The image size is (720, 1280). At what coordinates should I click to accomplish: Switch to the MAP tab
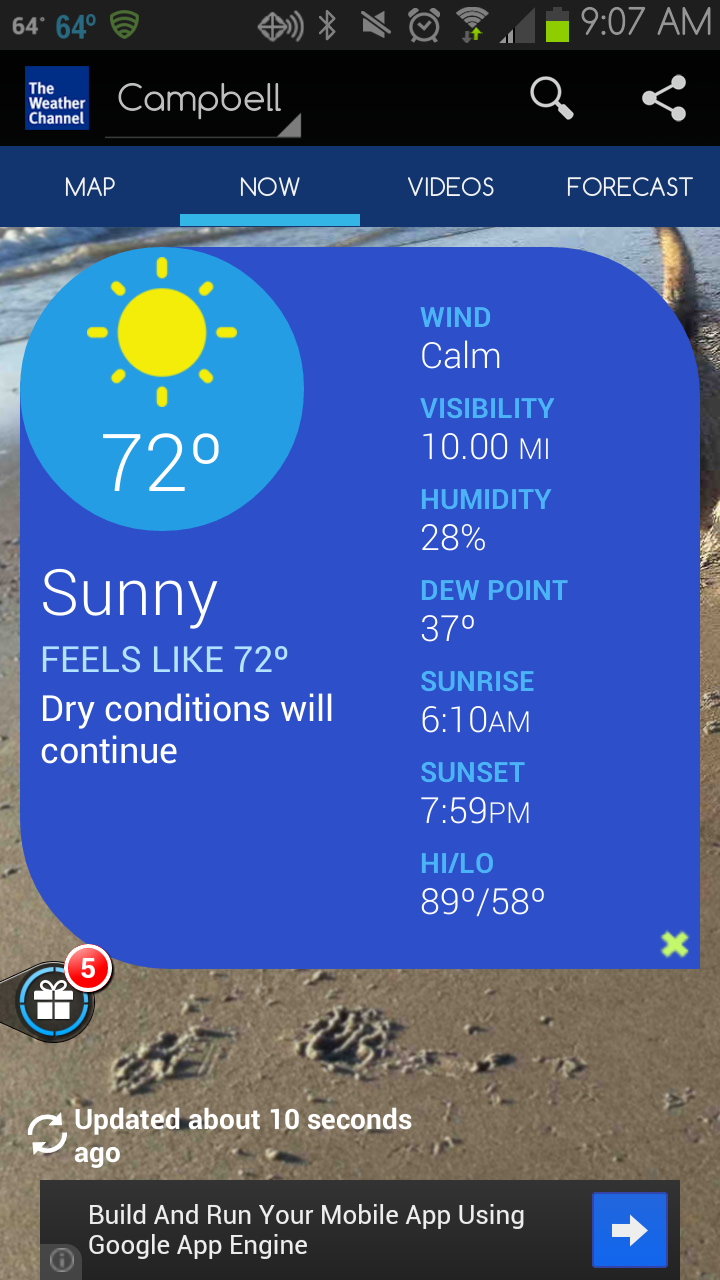(x=90, y=187)
